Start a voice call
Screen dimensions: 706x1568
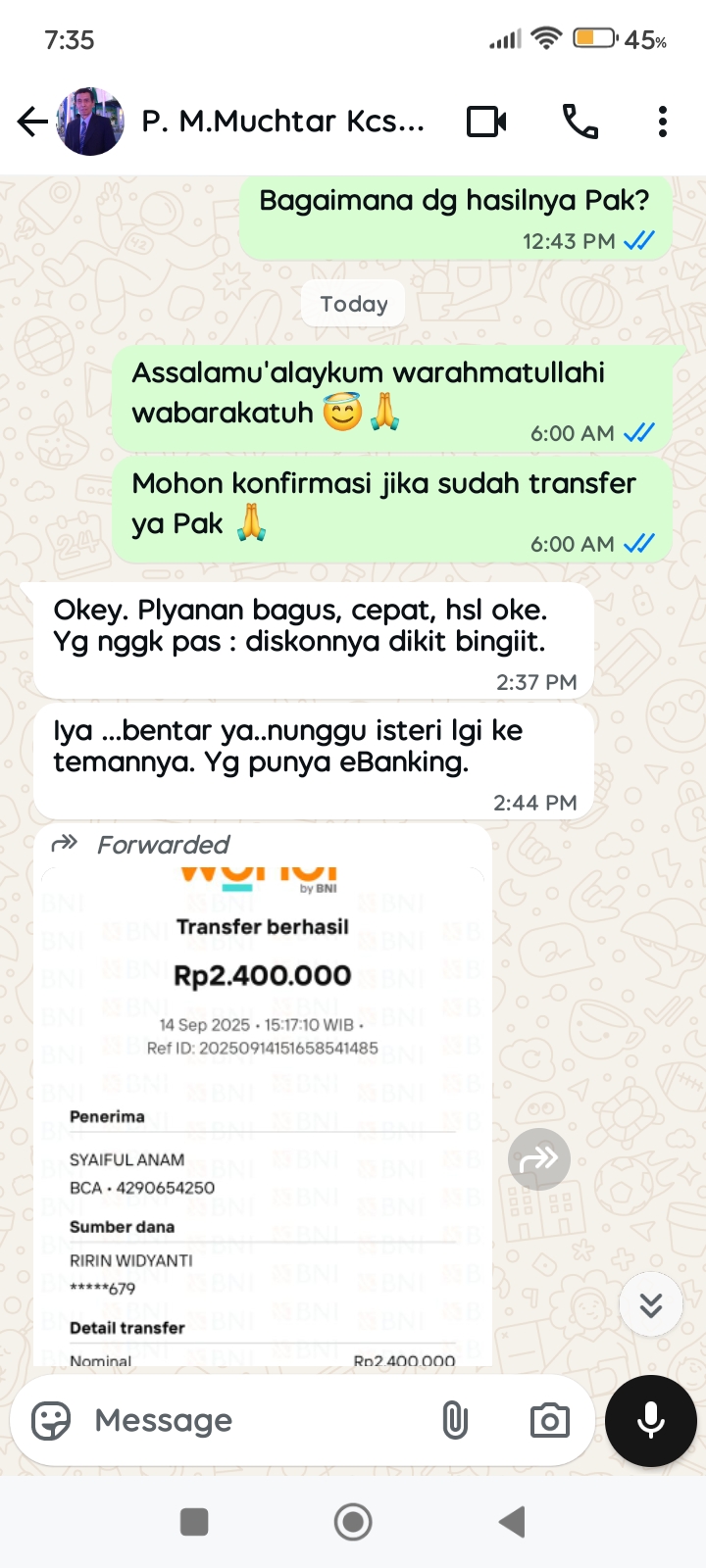[580, 122]
